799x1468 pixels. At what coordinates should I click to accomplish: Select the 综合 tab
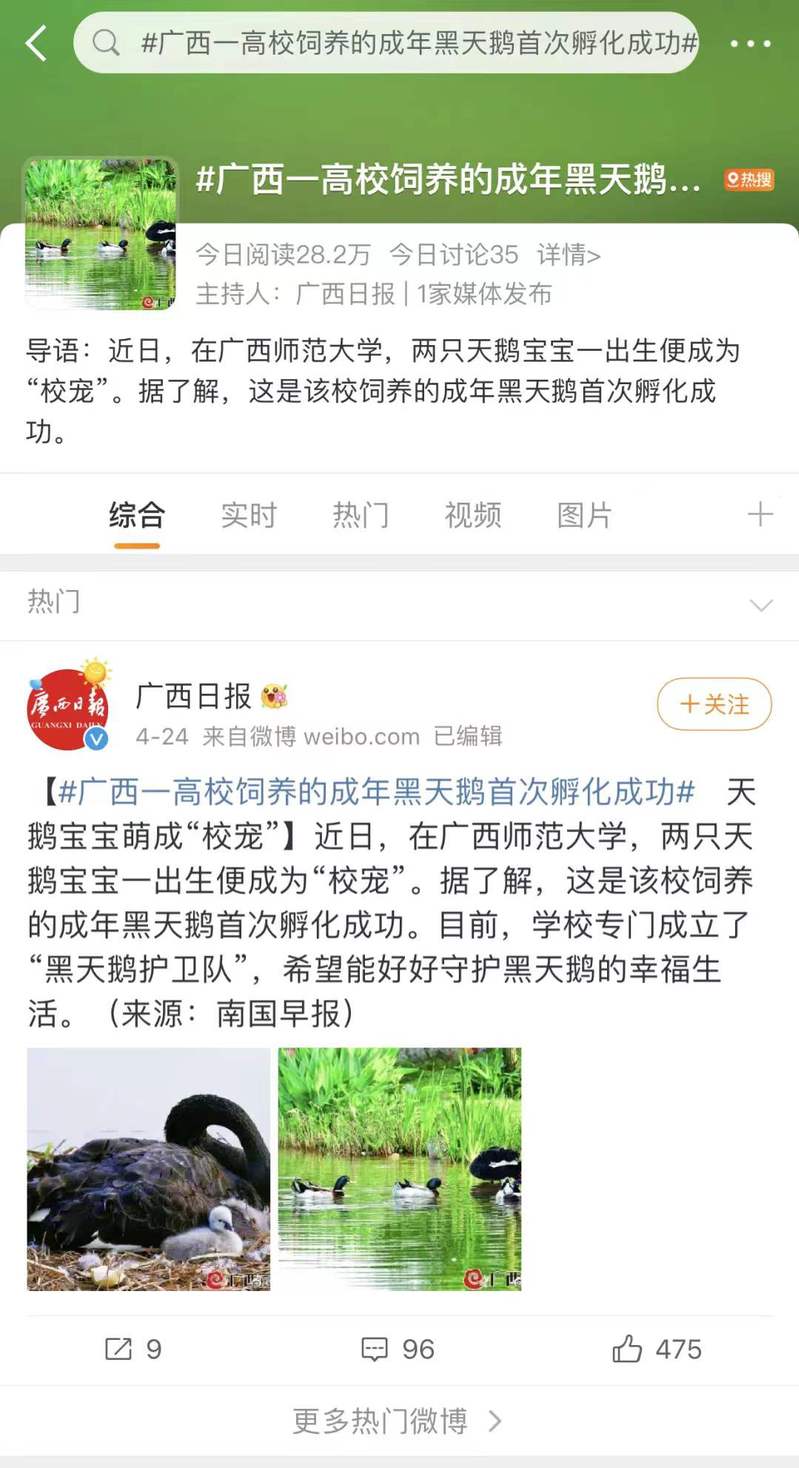137,515
